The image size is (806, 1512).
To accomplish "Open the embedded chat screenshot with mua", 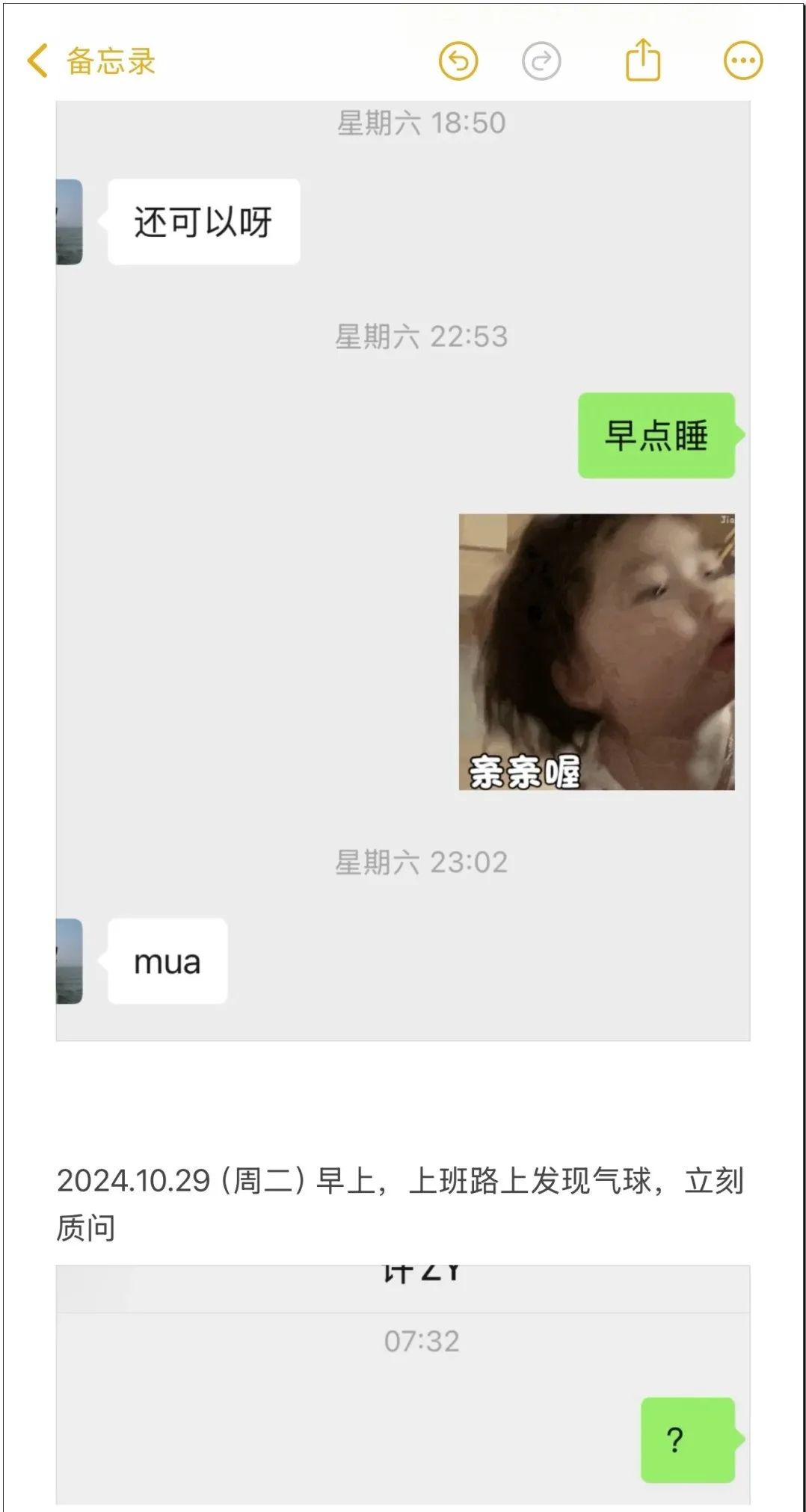I will [403, 570].
